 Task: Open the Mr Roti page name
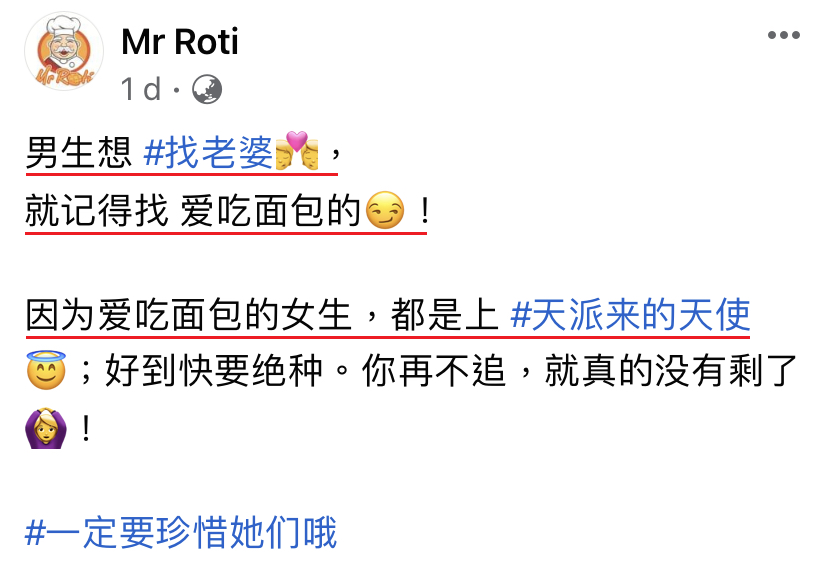coord(179,42)
